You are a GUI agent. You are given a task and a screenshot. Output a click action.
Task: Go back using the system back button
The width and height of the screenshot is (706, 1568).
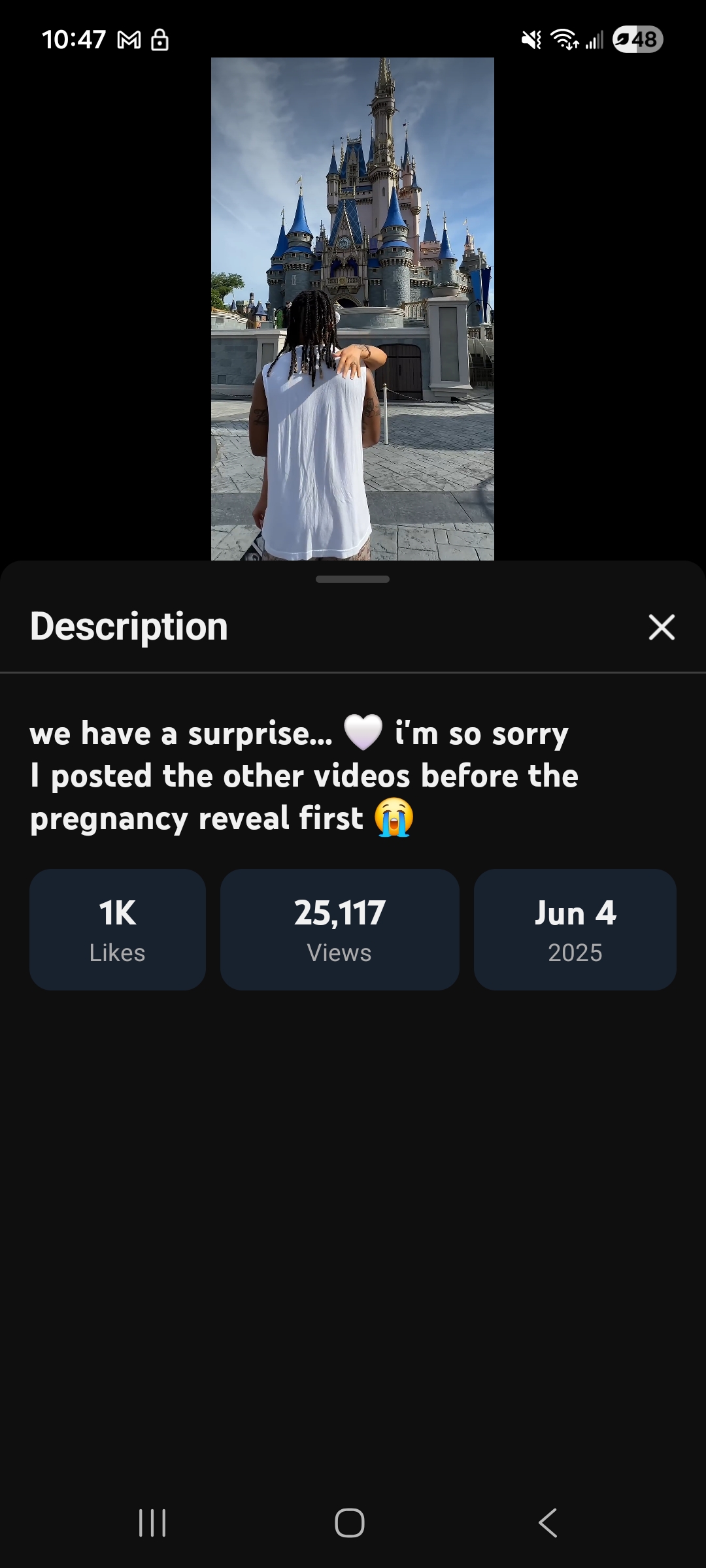point(548,1523)
